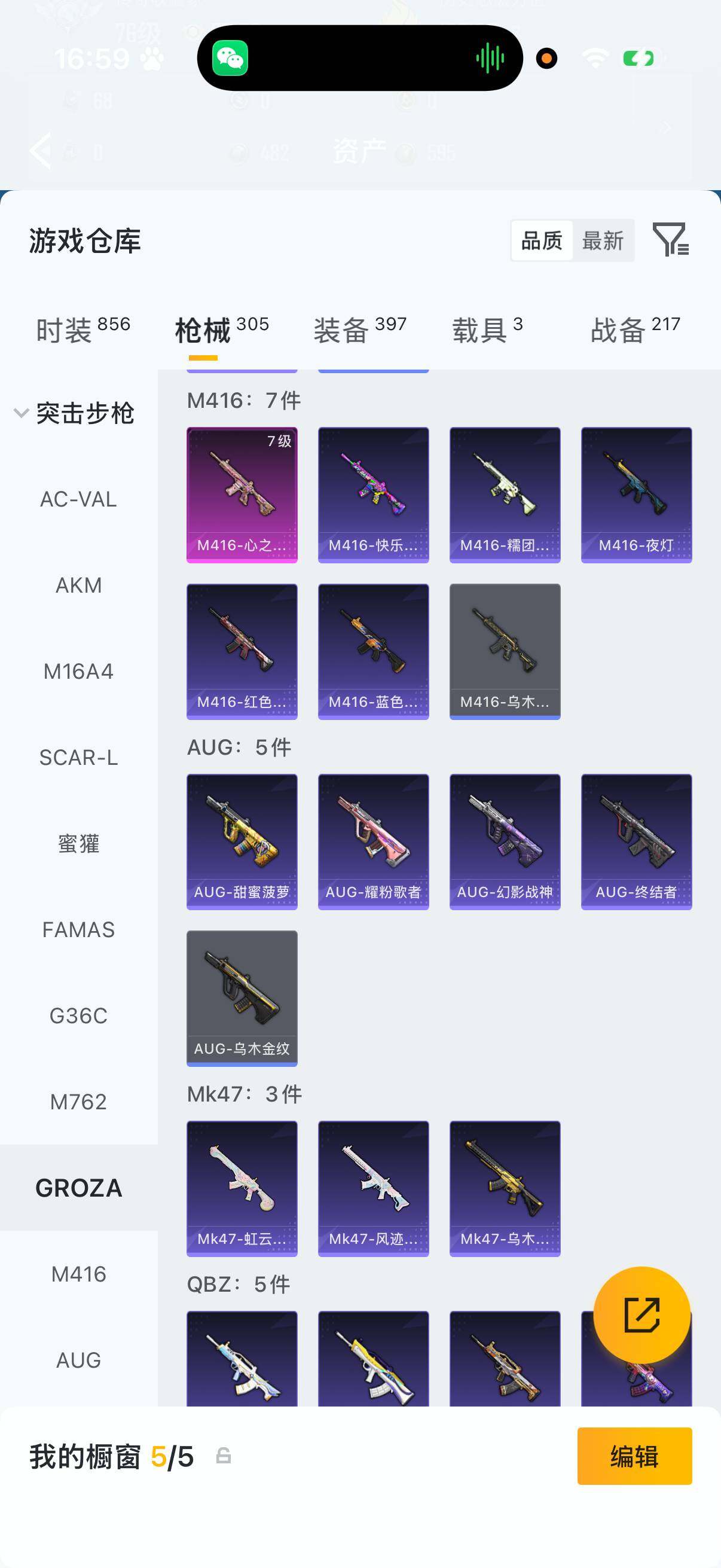Sort by 最新
The height and width of the screenshot is (1568, 721).
click(603, 240)
